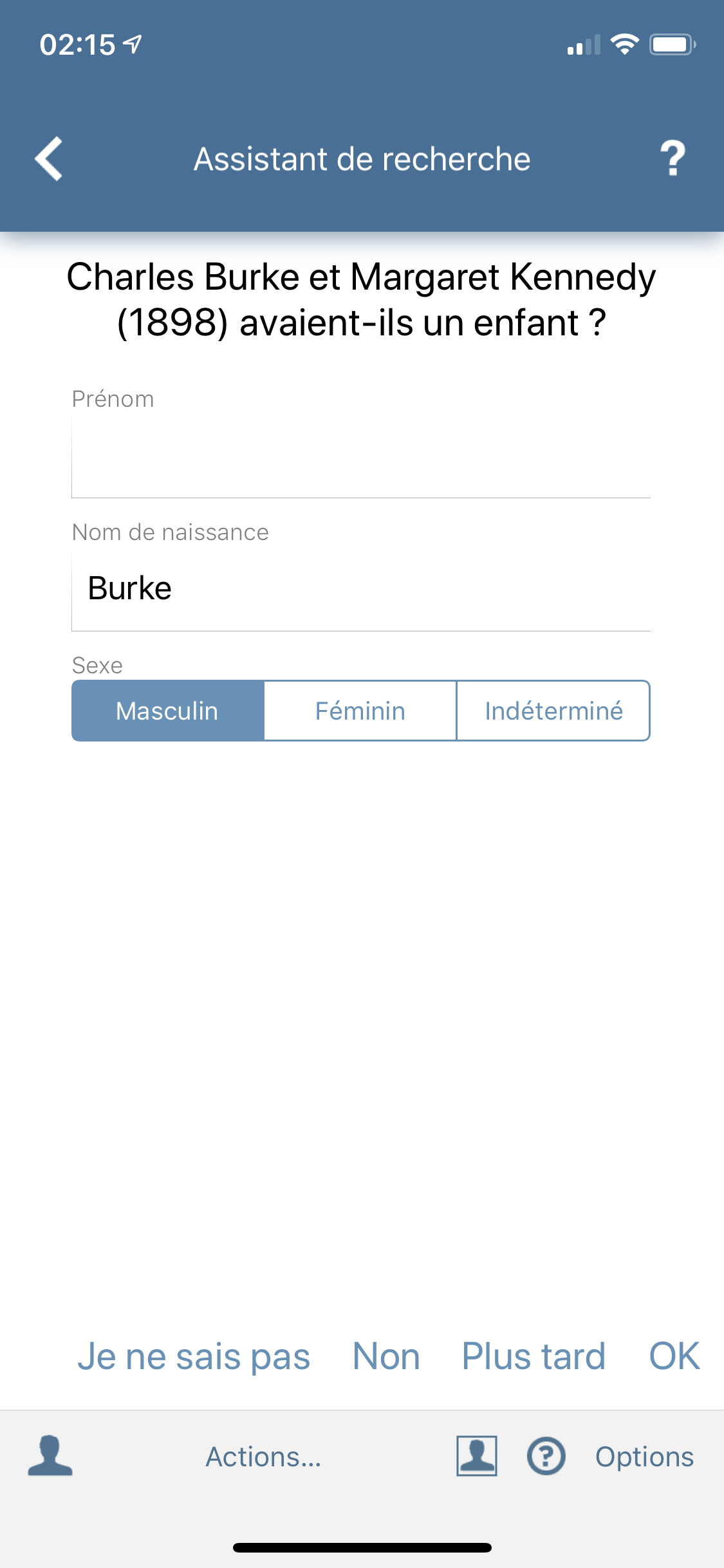Open the Actions… menu
The height and width of the screenshot is (1568, 724).
(x=263, y=1457)
